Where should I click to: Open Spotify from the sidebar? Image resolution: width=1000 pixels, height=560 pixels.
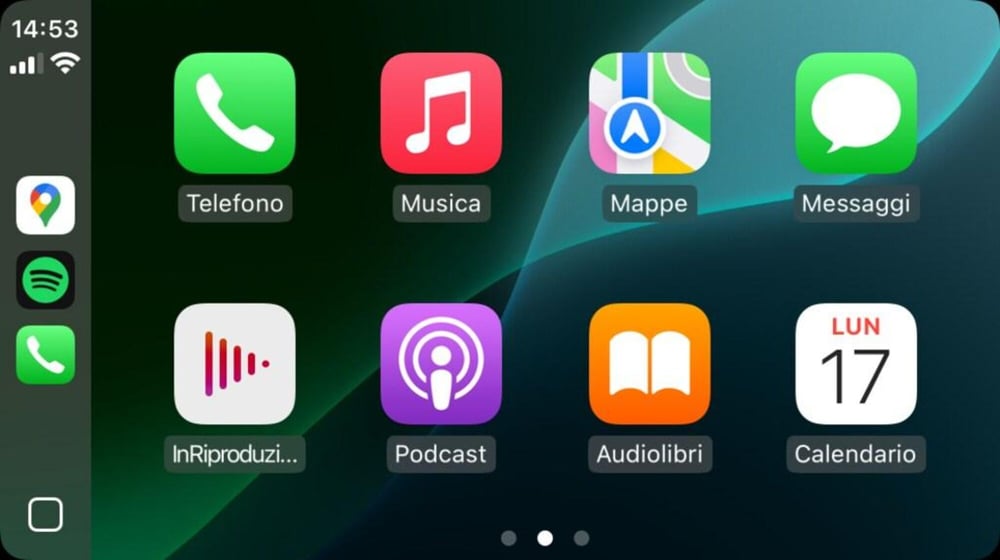(45, 280)
